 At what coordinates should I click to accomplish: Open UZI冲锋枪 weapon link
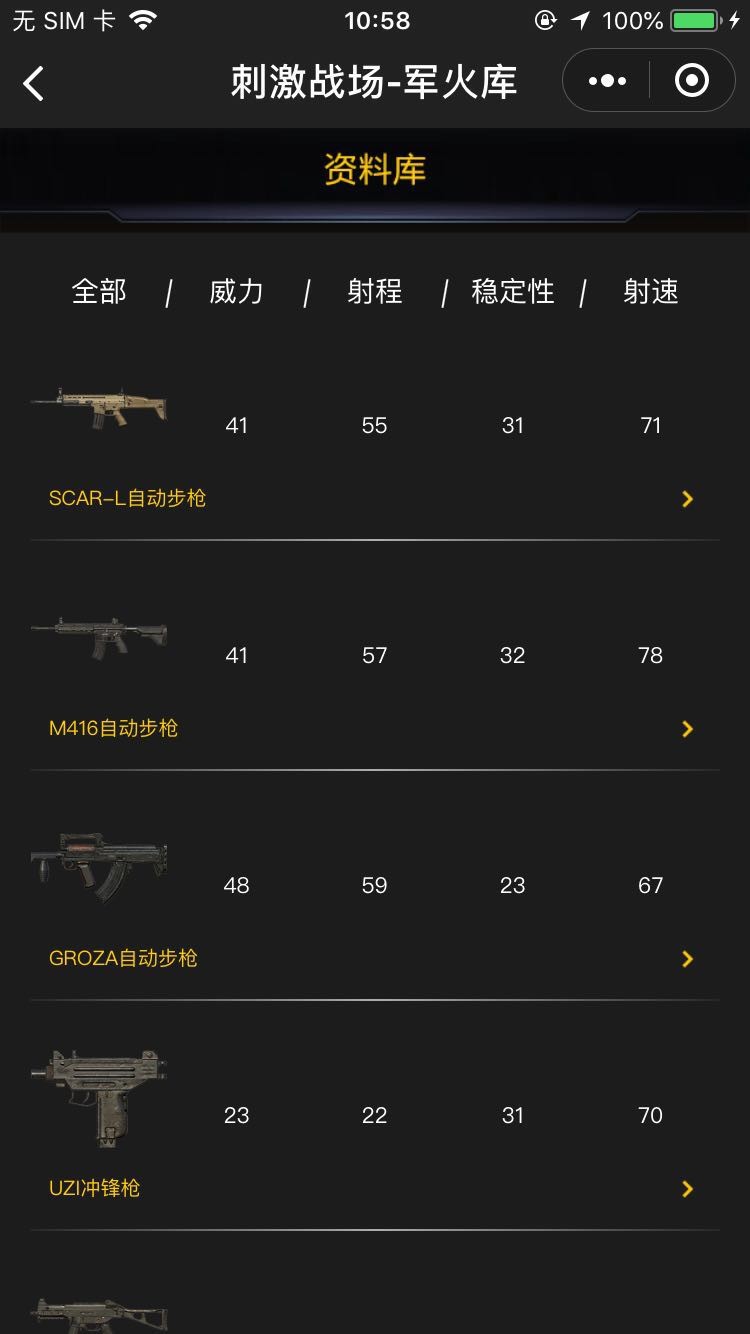click(x=94, y=1188)
